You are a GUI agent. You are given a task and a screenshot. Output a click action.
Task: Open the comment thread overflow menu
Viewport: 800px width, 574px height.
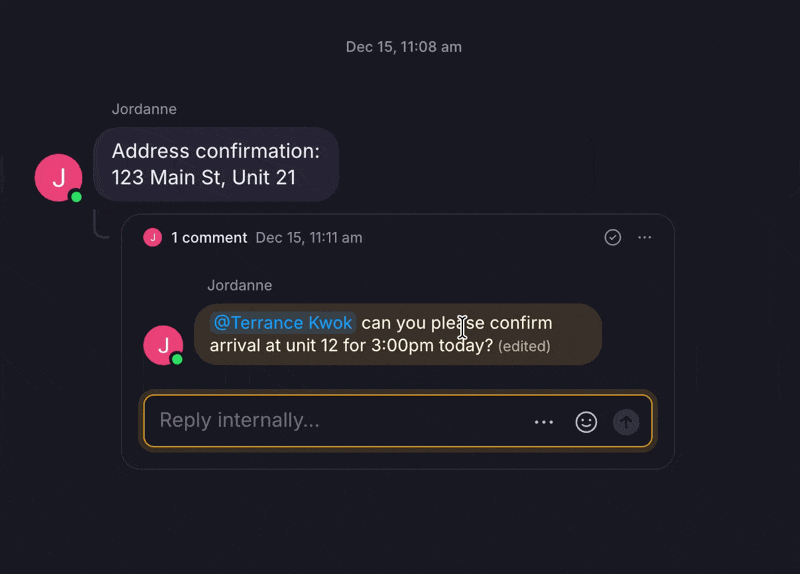click(x=645, y=237)
